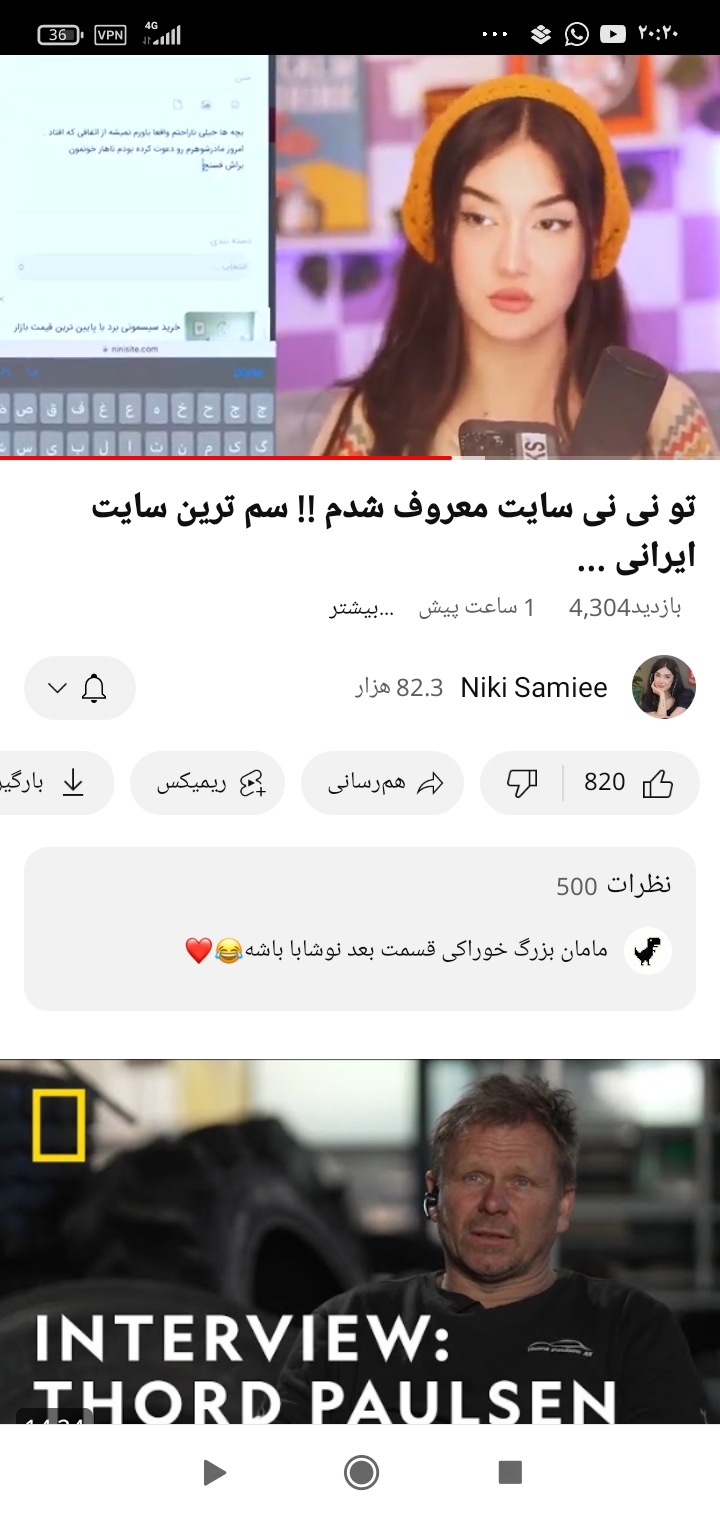Tap the system home button
This screenshot has height=1520, width=720.
(x=360, y=1472)
